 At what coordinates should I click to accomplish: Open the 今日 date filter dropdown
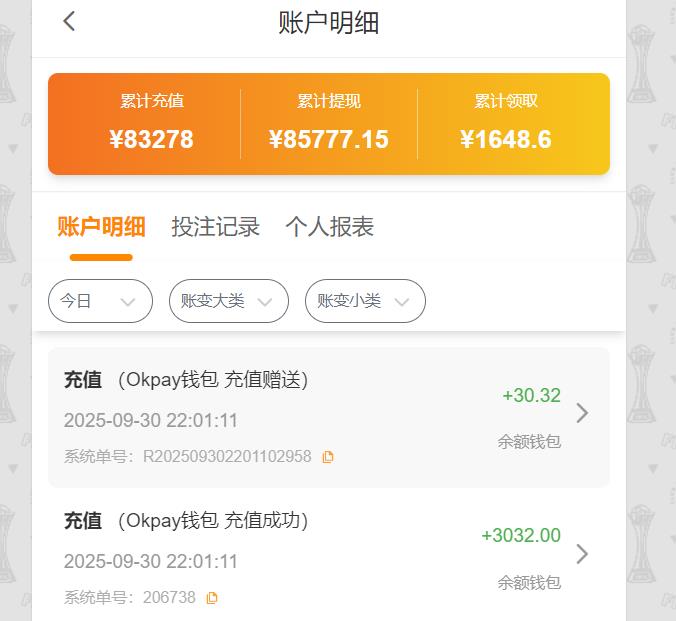tap(100, 301)
